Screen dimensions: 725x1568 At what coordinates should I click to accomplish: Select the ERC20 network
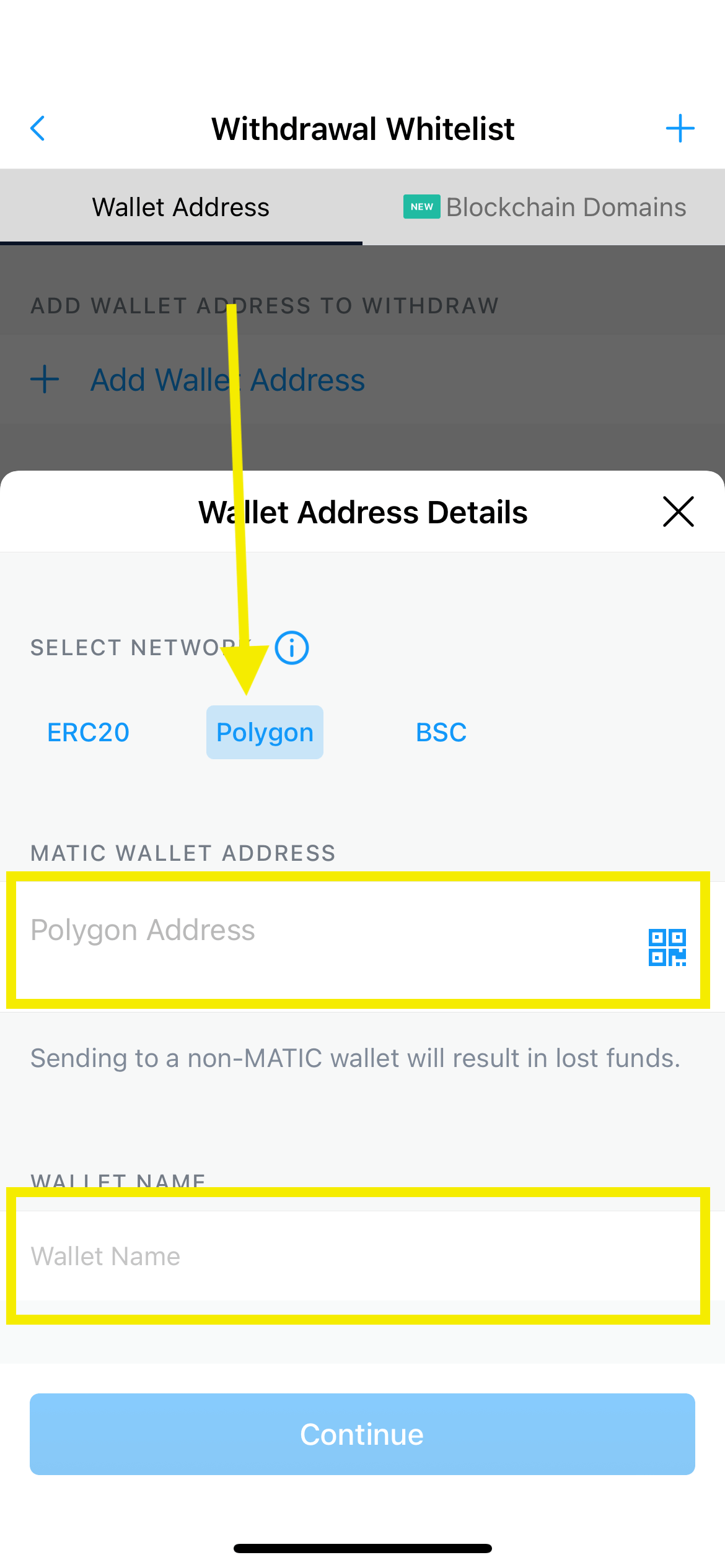(x=89, y=732)
